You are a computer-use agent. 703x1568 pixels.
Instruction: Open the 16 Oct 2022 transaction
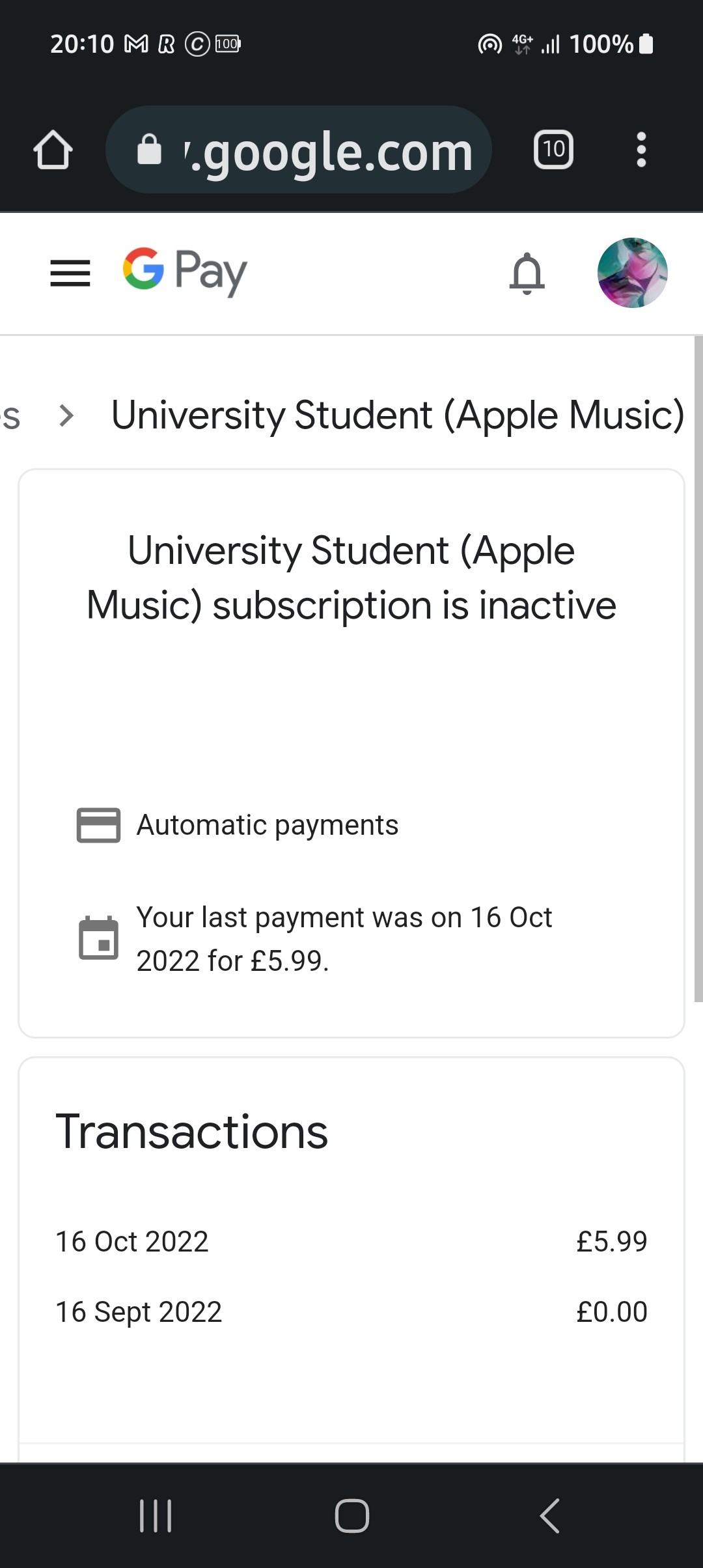click(x=351, y=1242)
